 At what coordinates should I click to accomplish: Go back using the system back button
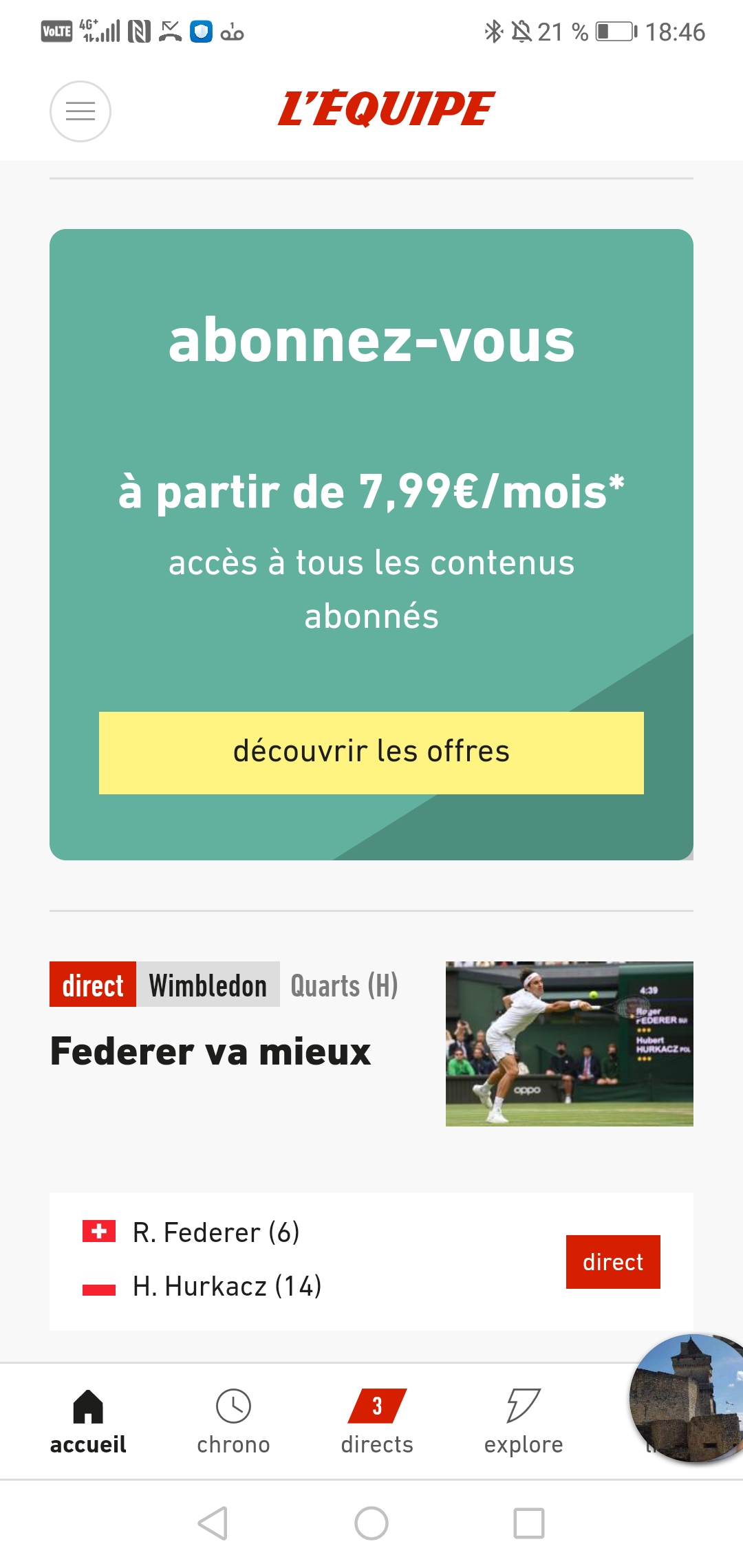click(x=213, y=1523)
